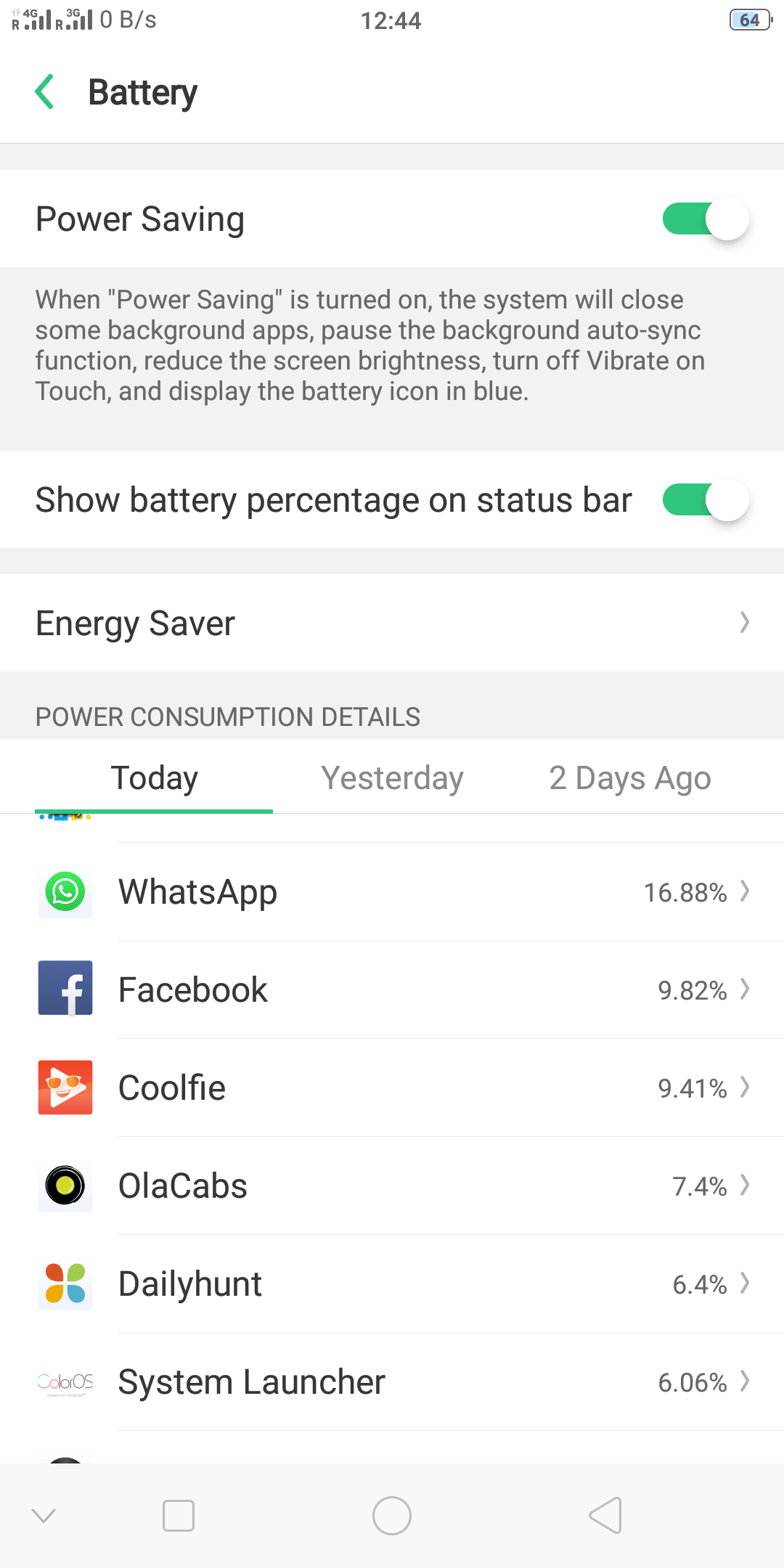Tap the home button in navigation bar
The height and width of the screenshot is (1568, 784).
[392, 1516]
